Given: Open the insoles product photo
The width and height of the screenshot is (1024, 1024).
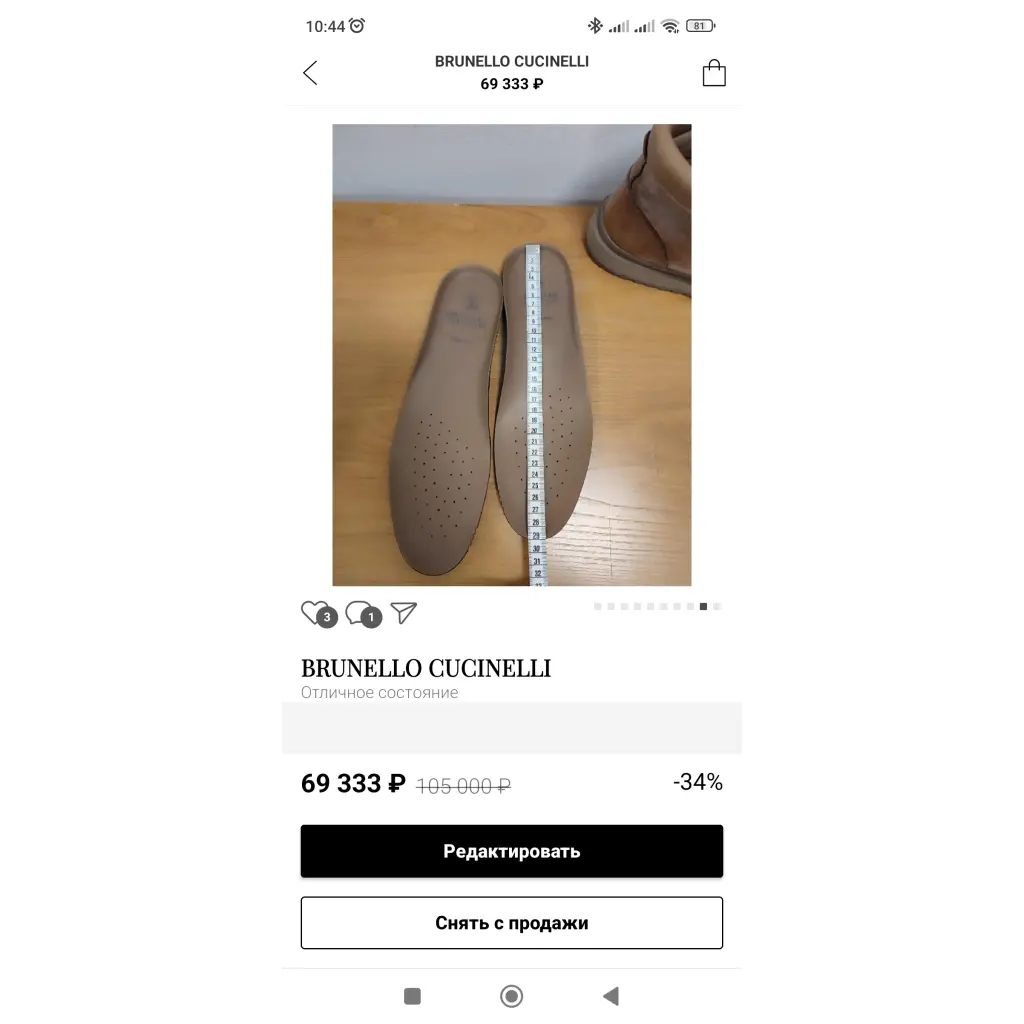Looking at the screenshot, I should (x=511, y=355).
